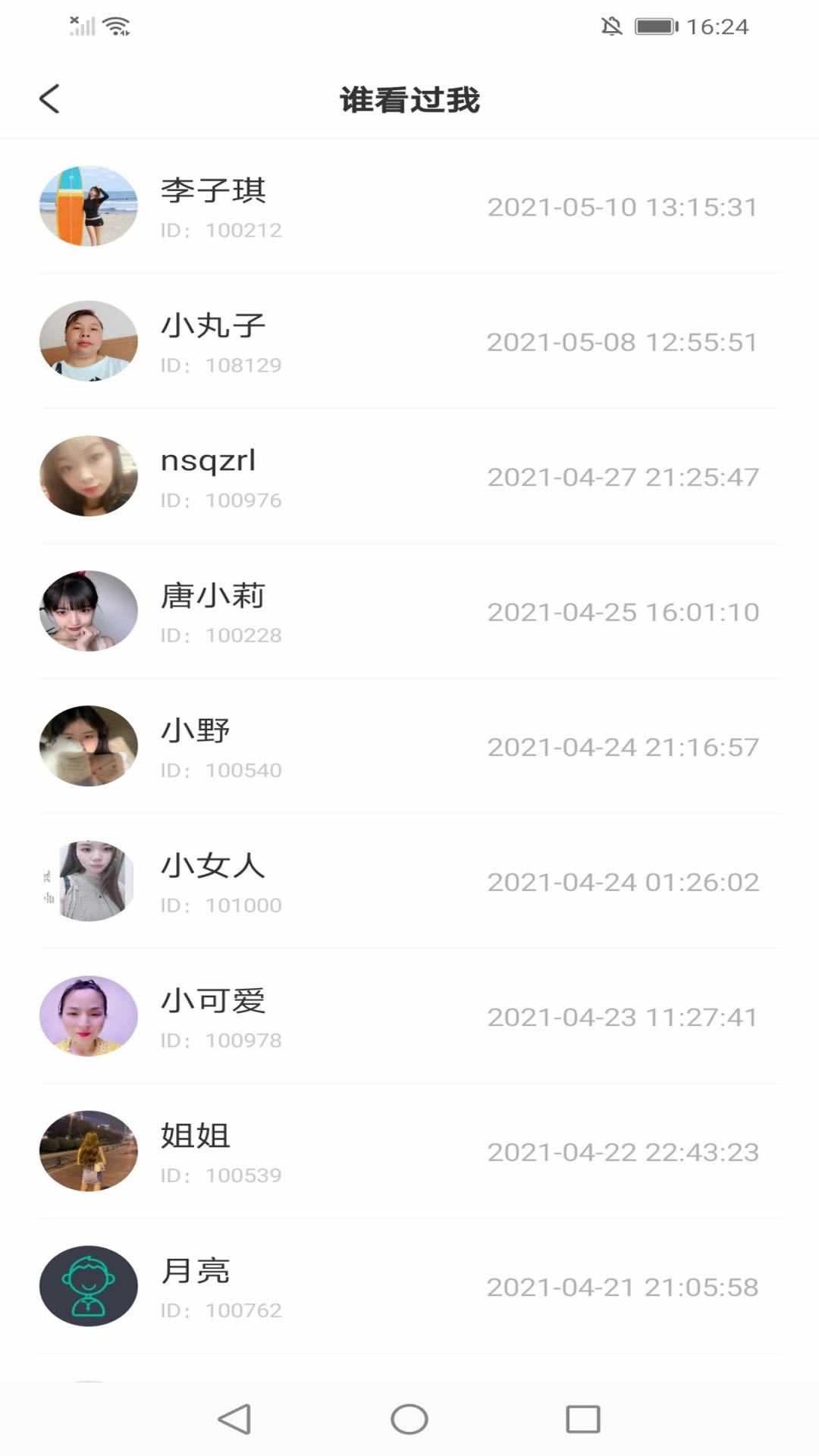This screenshot has width=819, height=1456.
Task: Tap 姐姐's avatar photo
Action: coord(87,1150)
